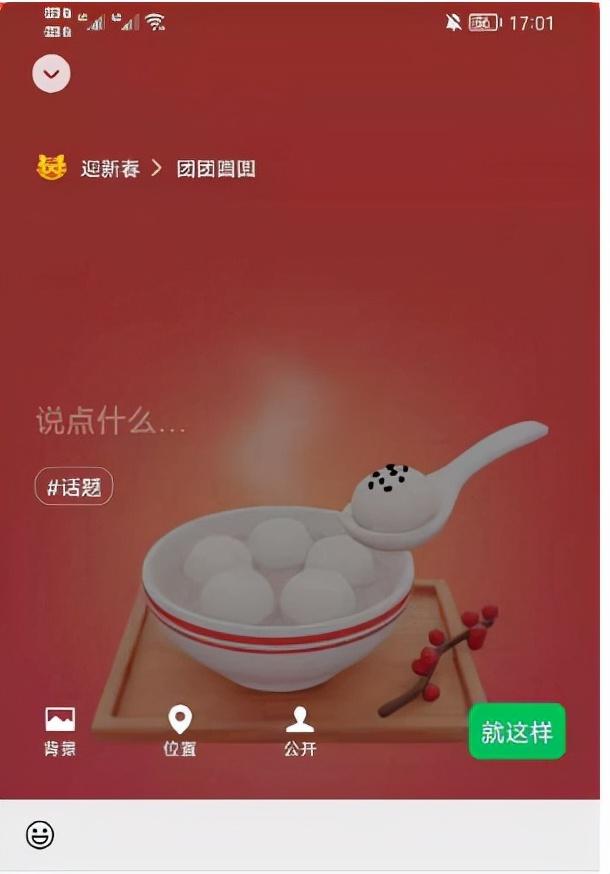This screenshot has height=874, width=610.
Task: Collapse the editor with the down chevron
Action: pyautogui.click(x=52, y=74)
